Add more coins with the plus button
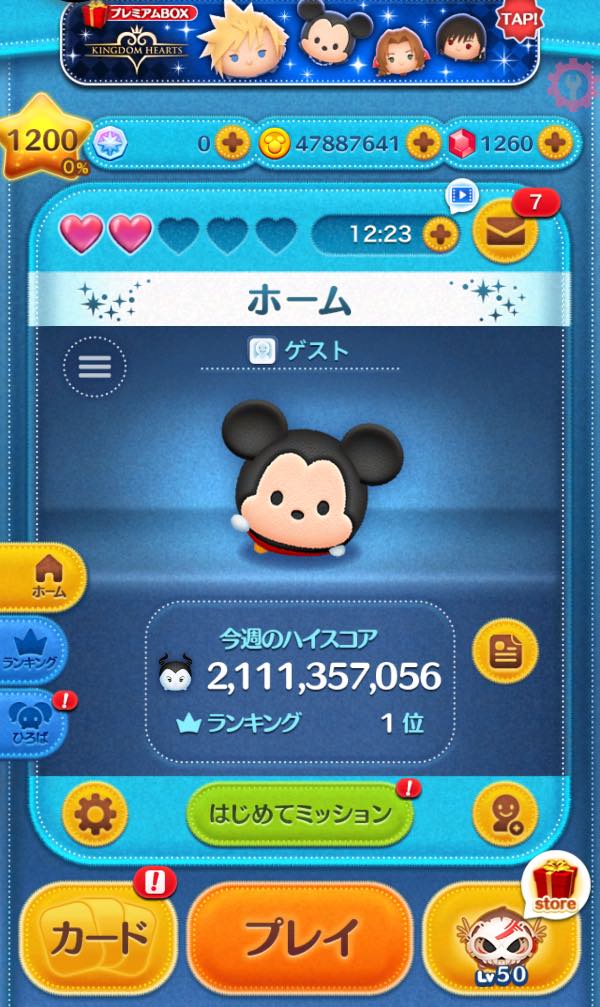Screen dimensions: 600x1007 tap(424, 144)
